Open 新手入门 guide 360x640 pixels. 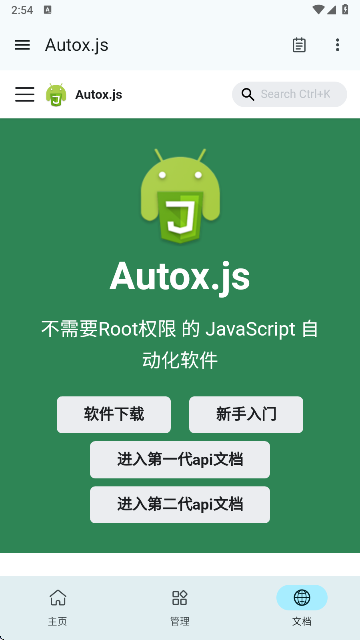click(246, 414)
